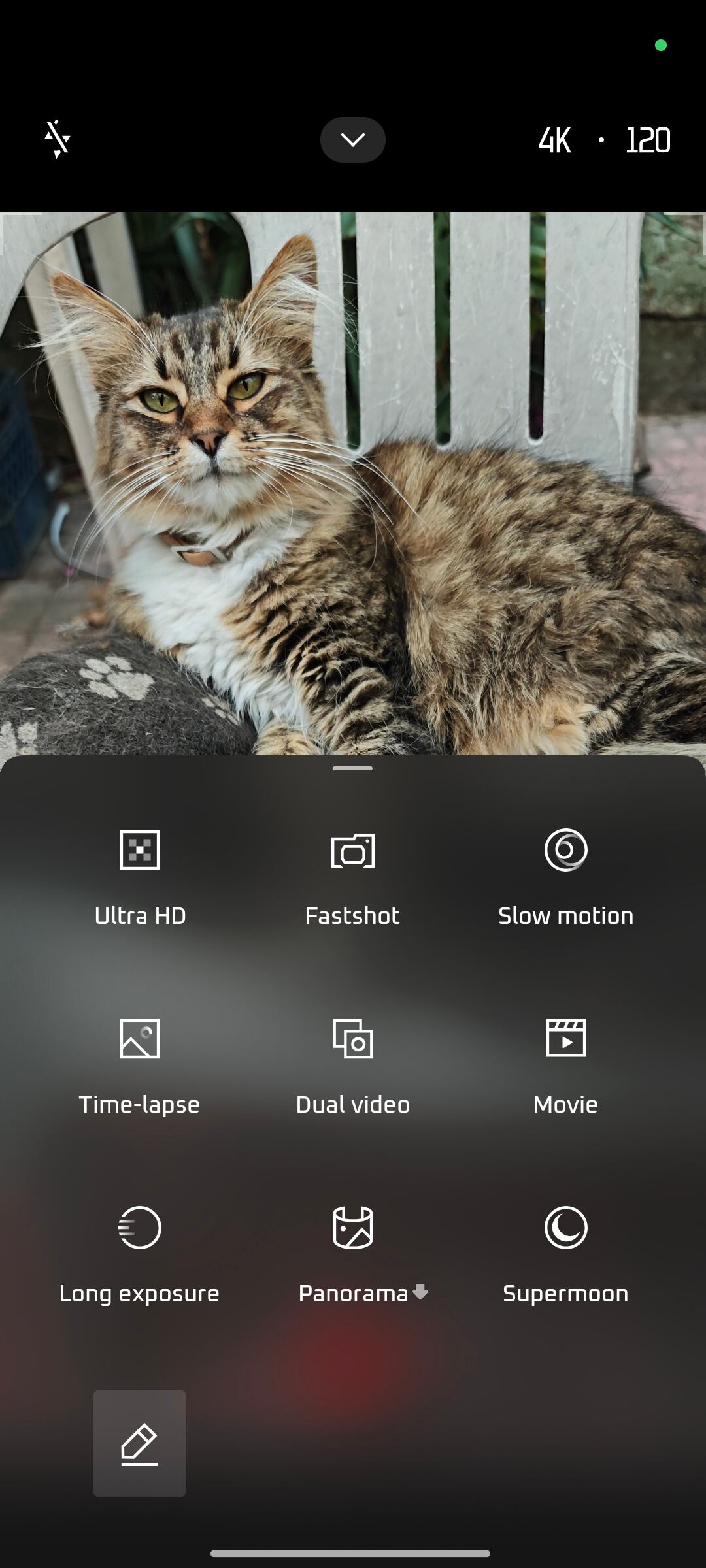706x1568 pixels.
Task: Select Dual video mode
Action: (x=352, y=1066)
